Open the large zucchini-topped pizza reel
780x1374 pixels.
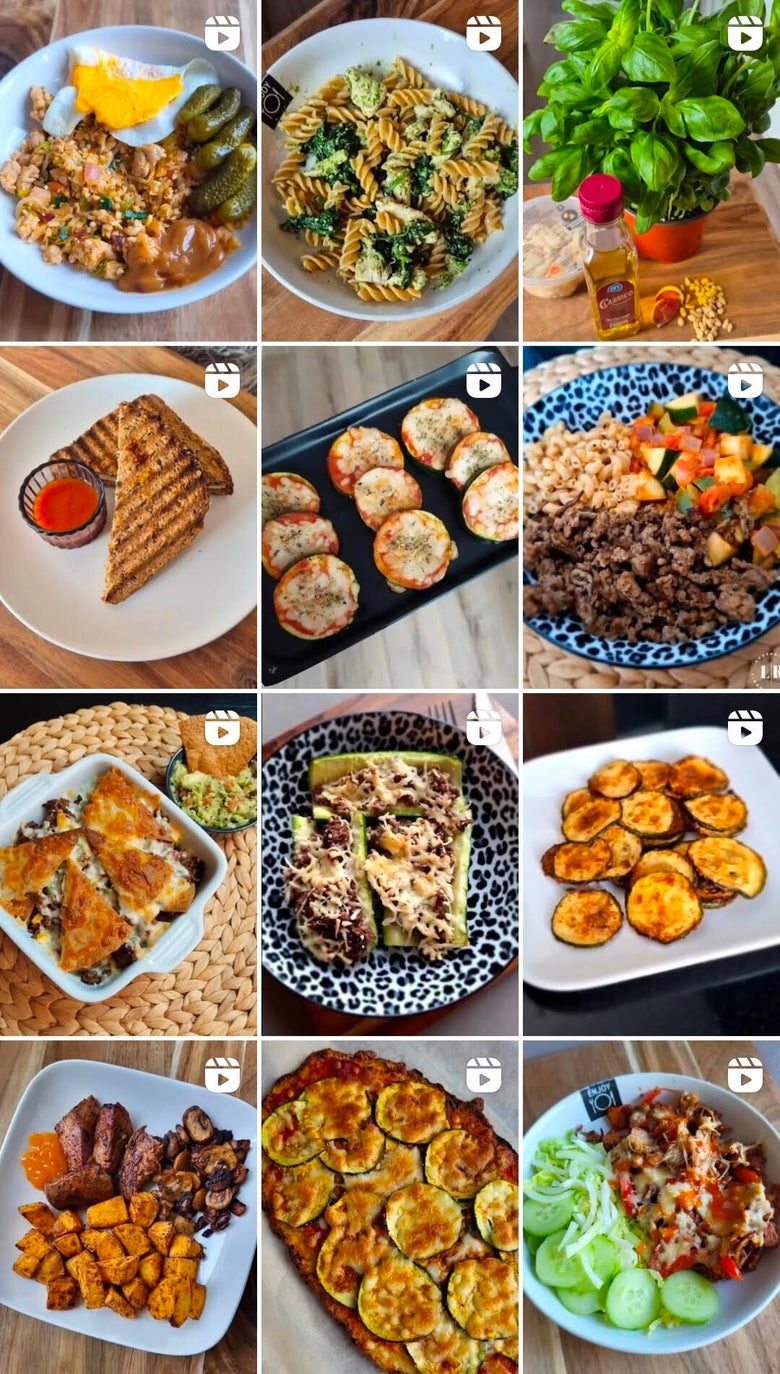pos(390,1208)
